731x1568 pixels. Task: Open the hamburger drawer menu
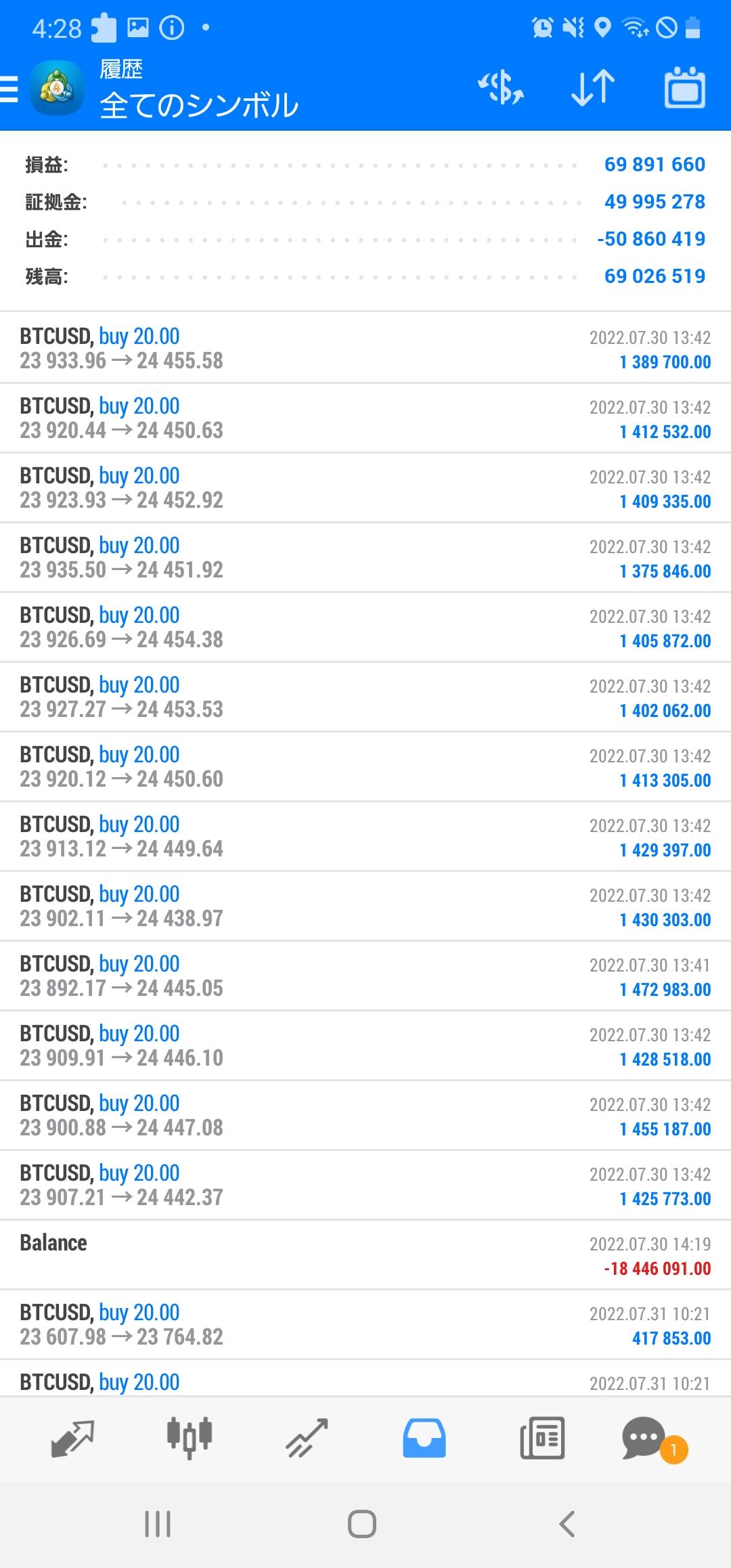[9, 89]
